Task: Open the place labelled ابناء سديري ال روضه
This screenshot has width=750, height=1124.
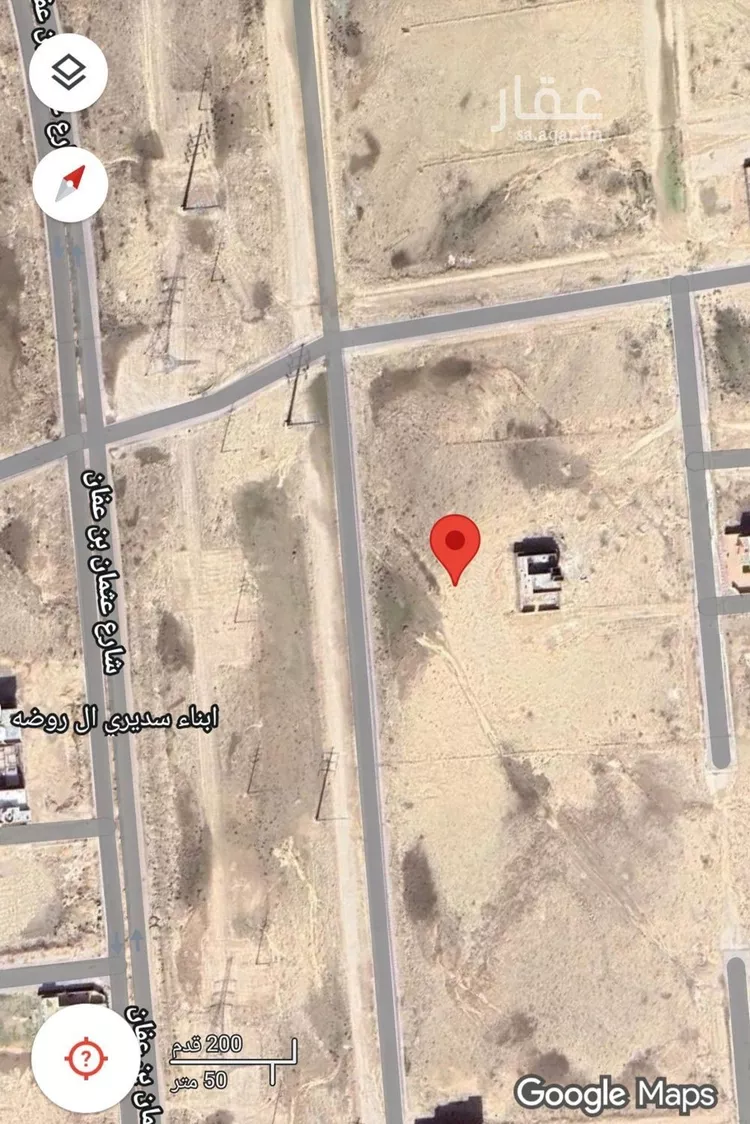Action: (x=113, y=716)
